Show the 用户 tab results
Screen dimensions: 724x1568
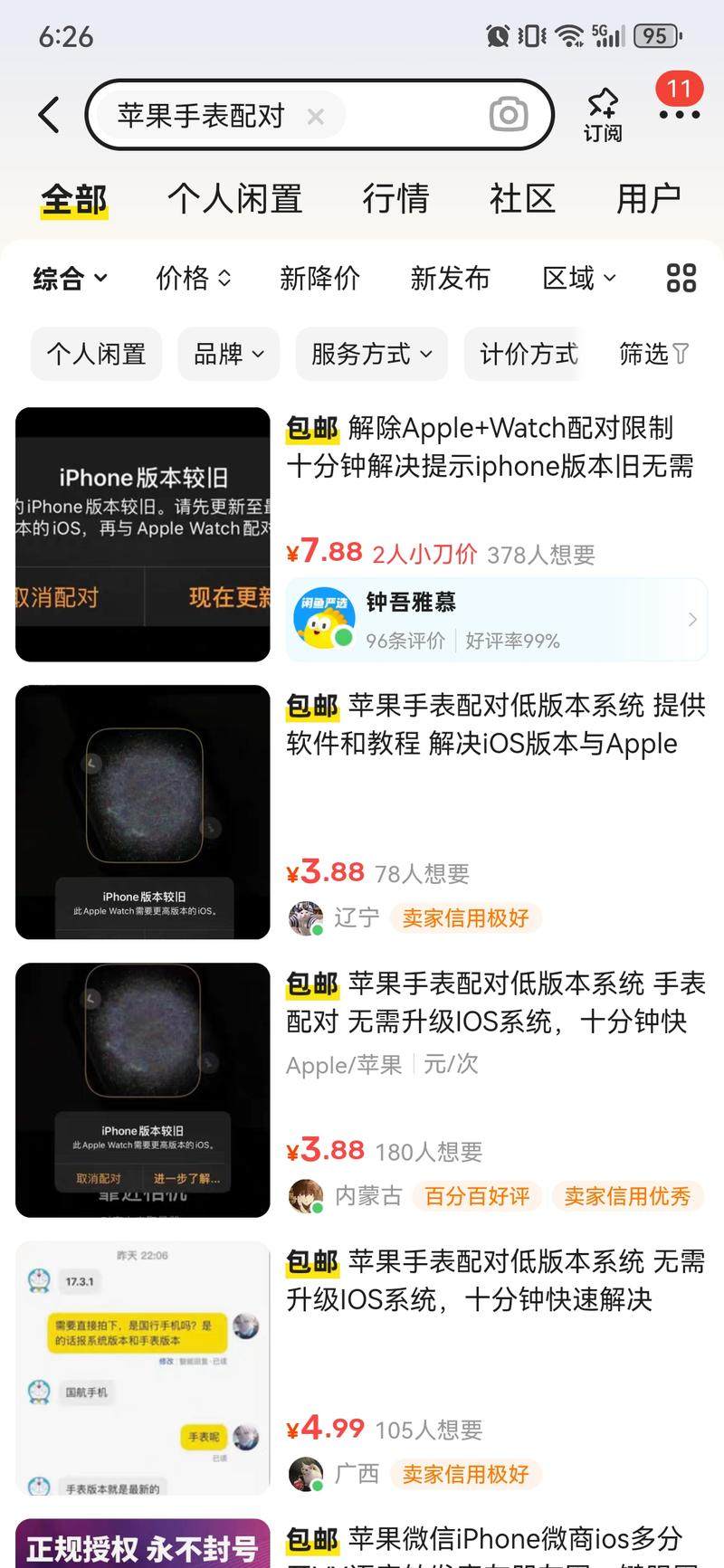pyautogui.click(x=648, y=199)
